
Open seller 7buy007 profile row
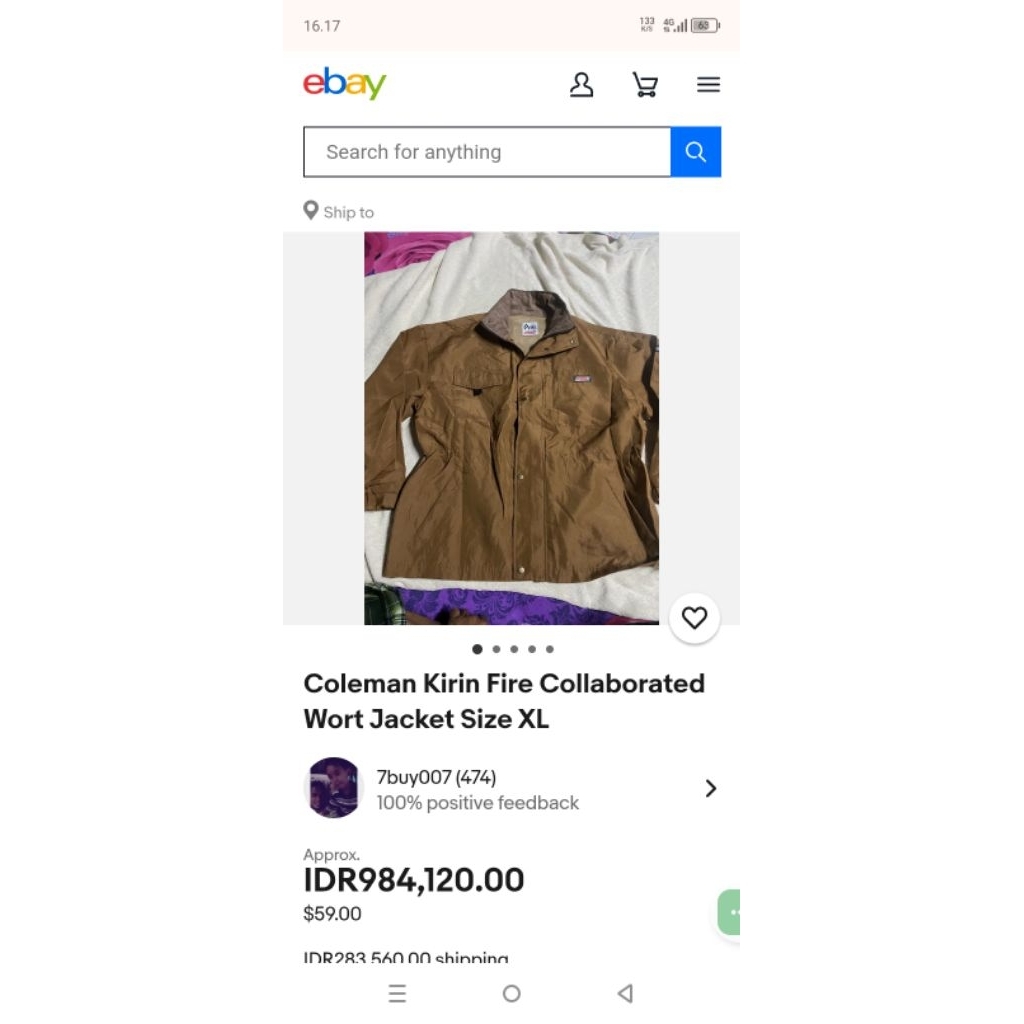(x=511, y=788)
